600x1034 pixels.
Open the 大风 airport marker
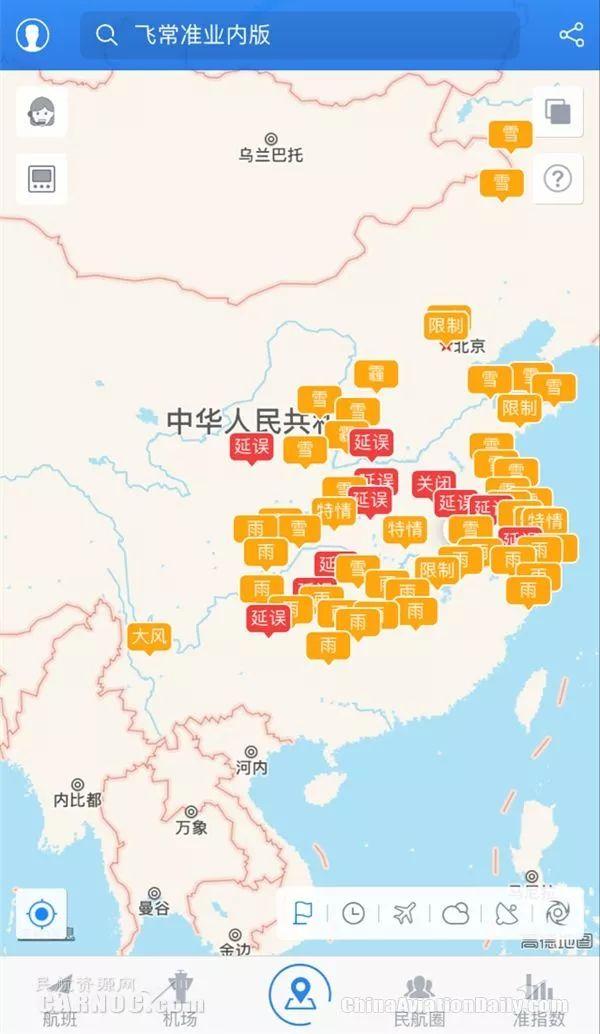pos(149,635)
